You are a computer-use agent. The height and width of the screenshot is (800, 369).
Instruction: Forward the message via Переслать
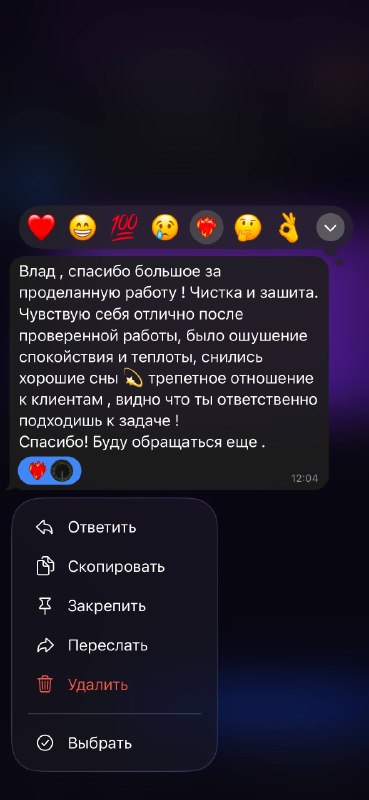pyautogui.click(x=114, y=645)
